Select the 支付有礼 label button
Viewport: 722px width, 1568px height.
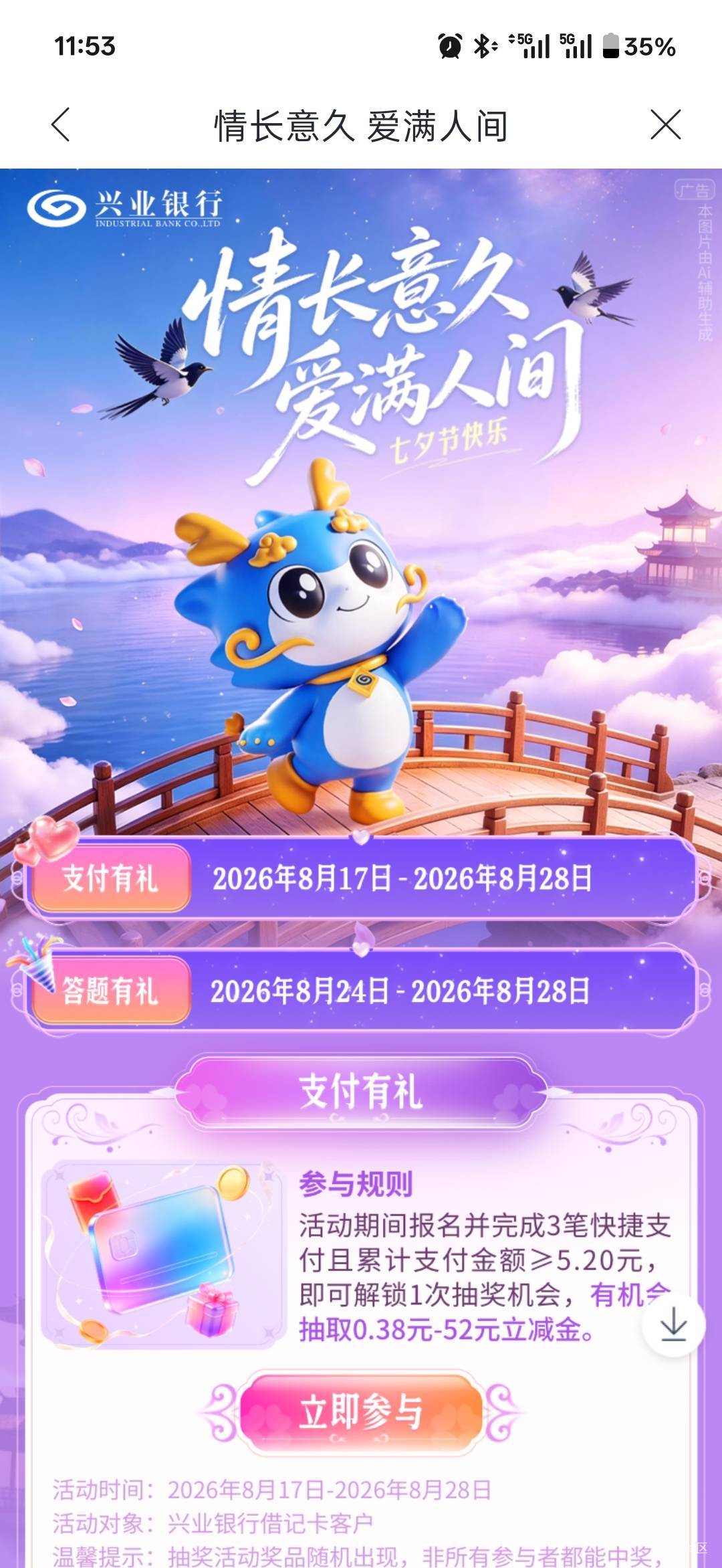point(111,878)
